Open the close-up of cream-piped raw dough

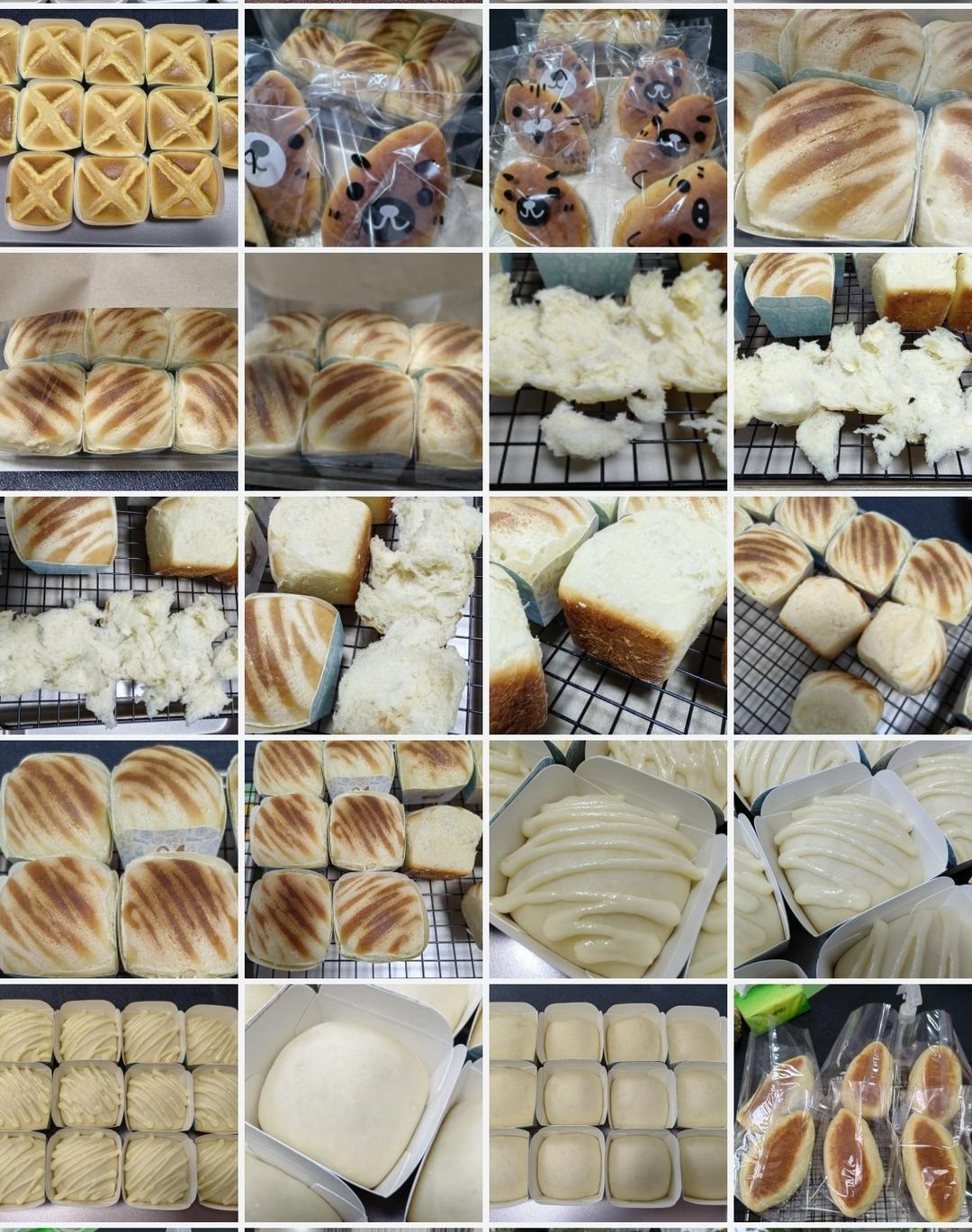tap(607, 859)
